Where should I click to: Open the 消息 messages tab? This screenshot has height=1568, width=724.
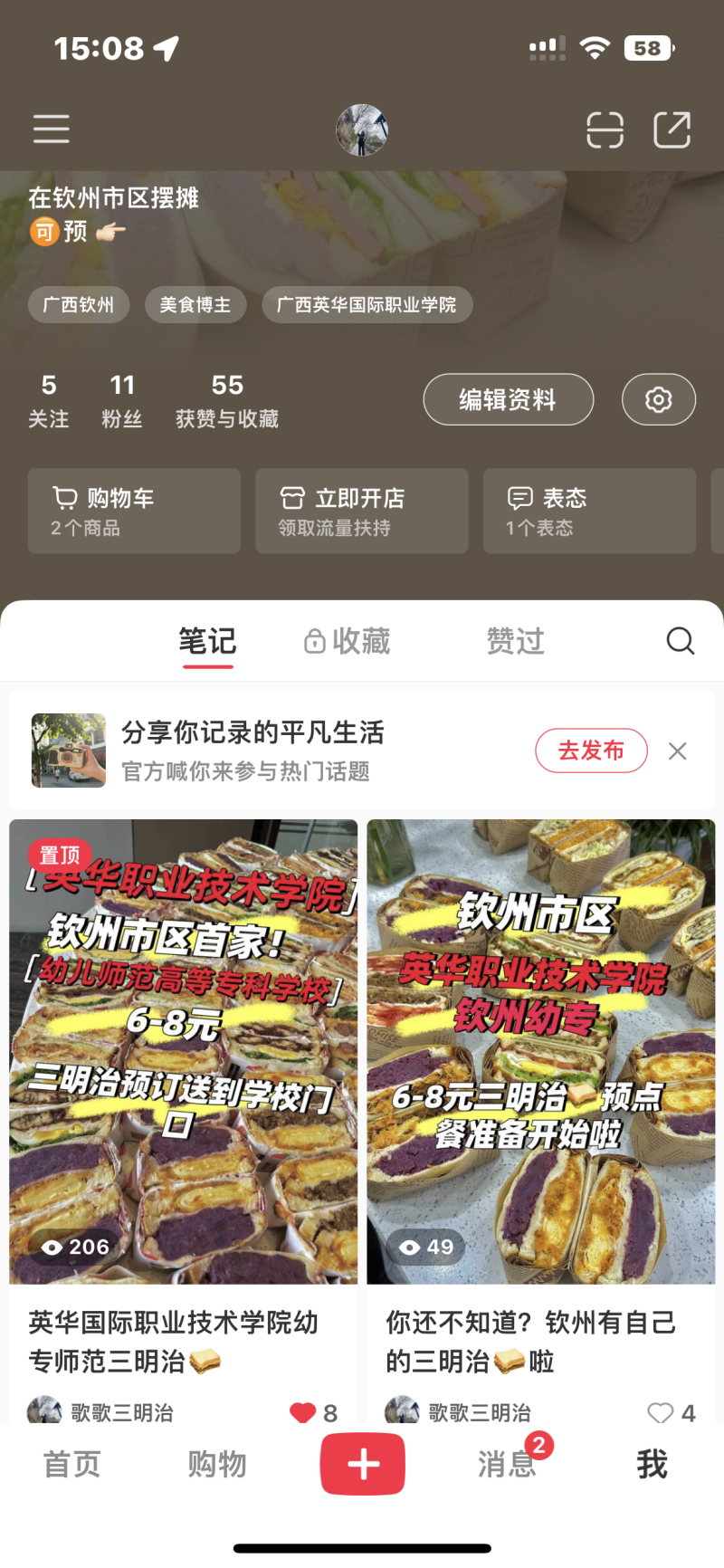[507, 1464]
